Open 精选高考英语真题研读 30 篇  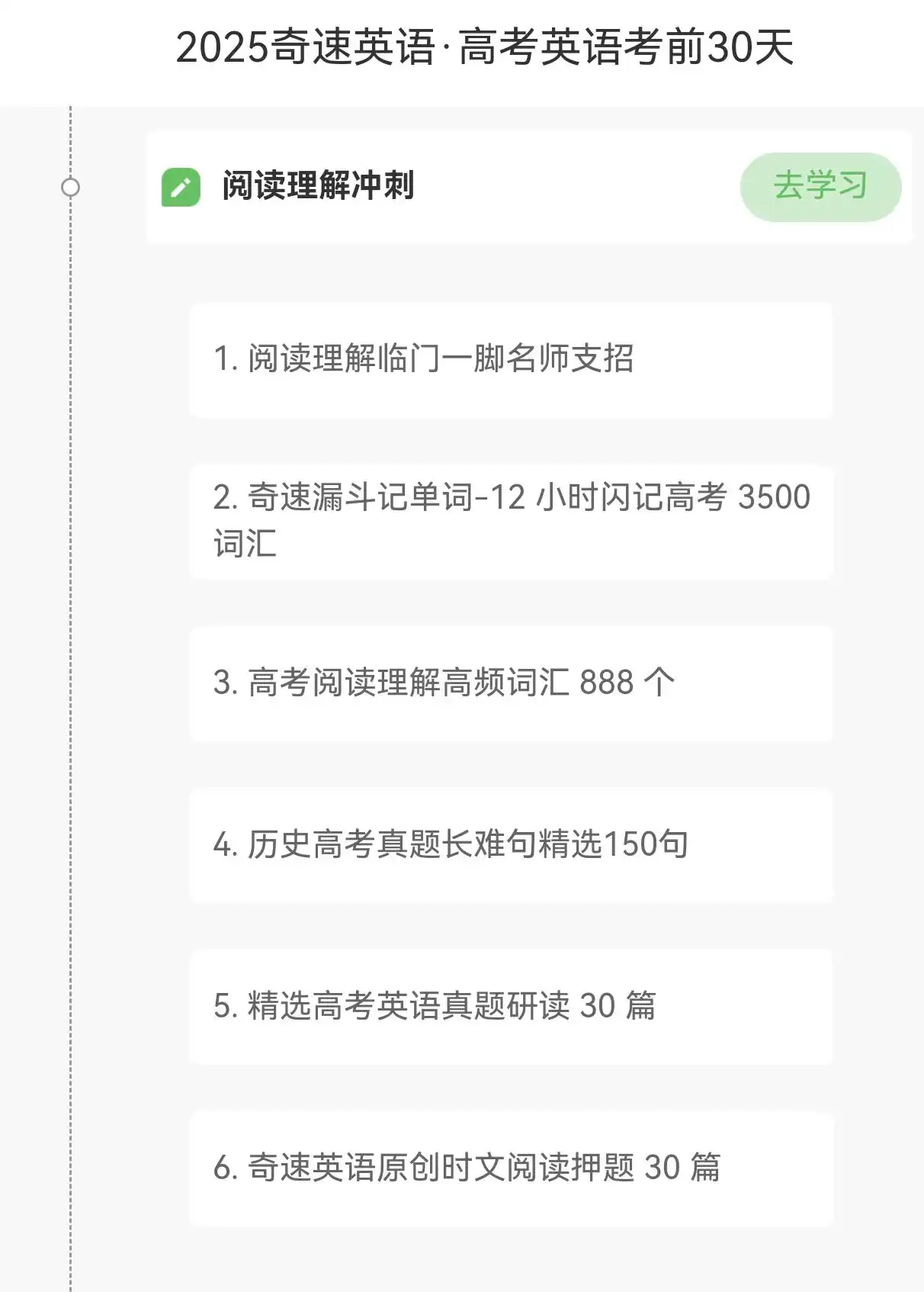(x=510, y=1006)
